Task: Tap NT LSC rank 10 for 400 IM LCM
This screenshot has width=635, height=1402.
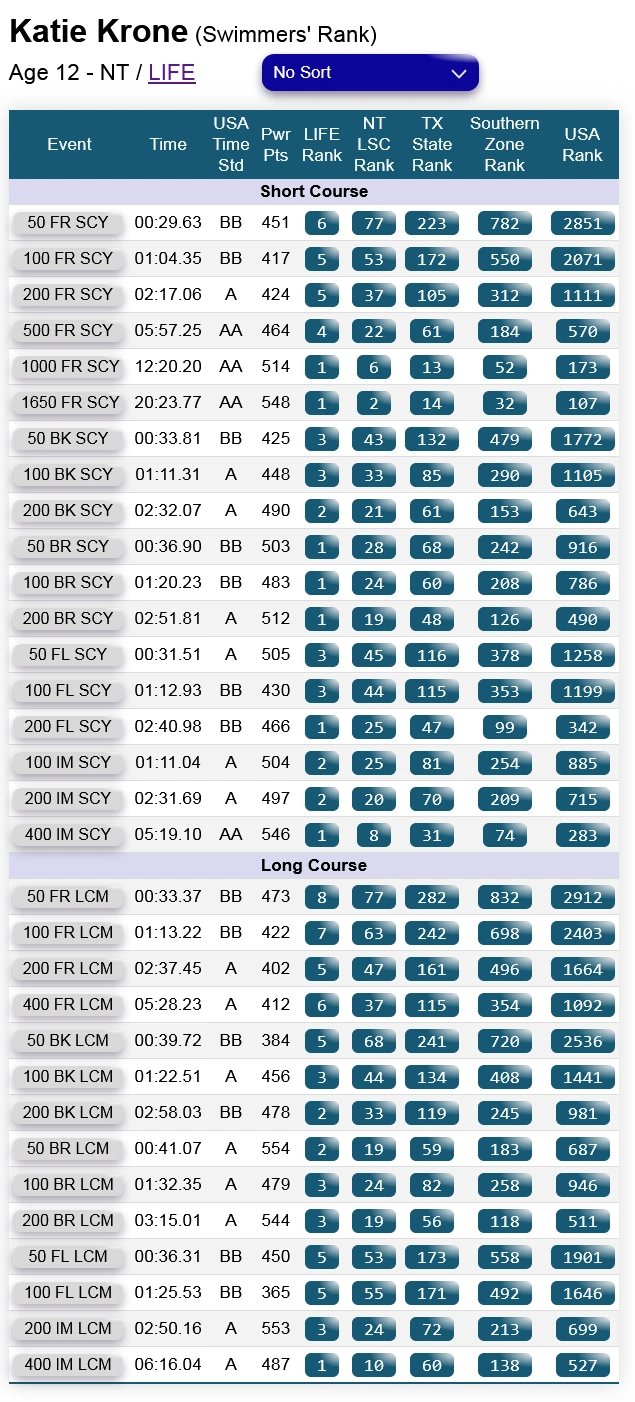Action: tap(374, 1365)
